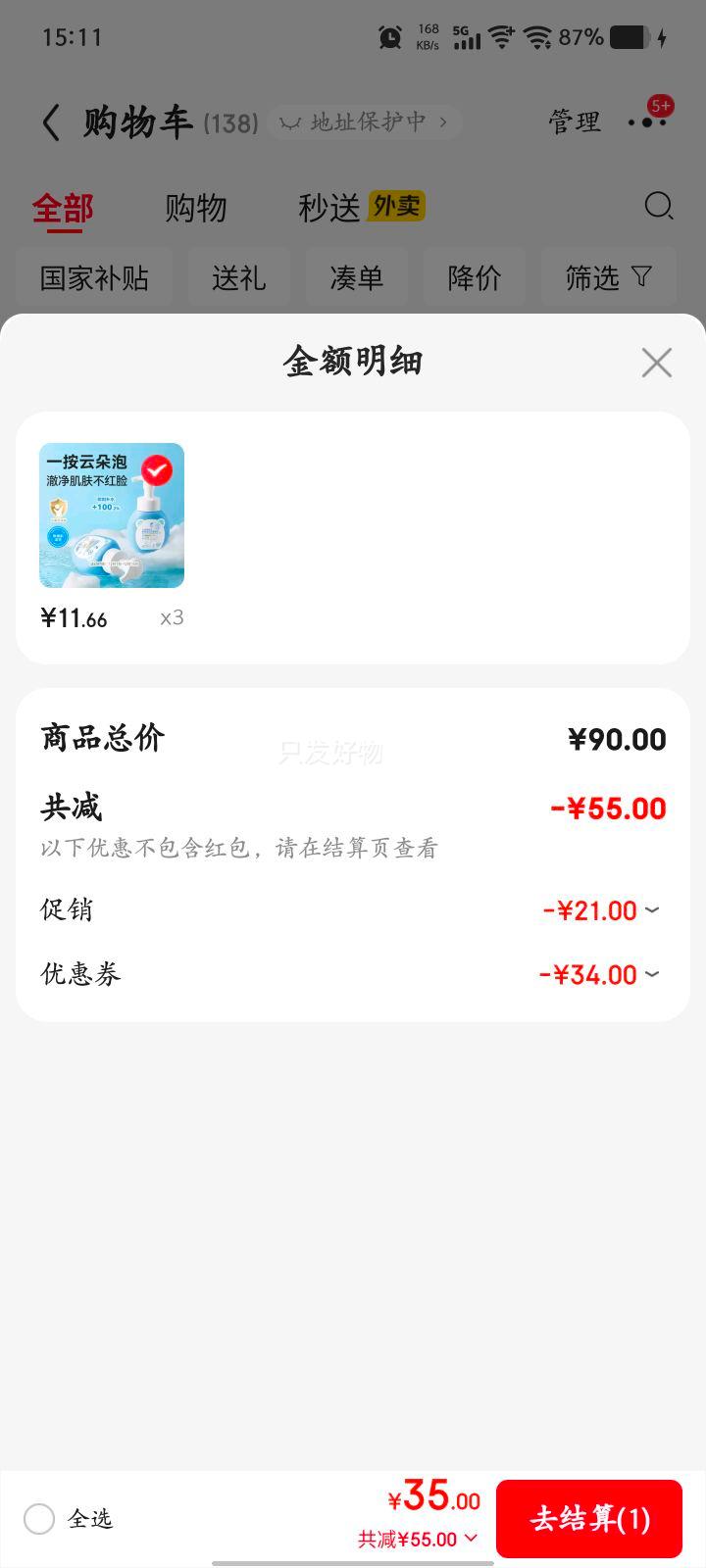Screen dimensions: 706x1568
Task: Tap the 地址保护中 address protection badge
Action: pos(364,122)
